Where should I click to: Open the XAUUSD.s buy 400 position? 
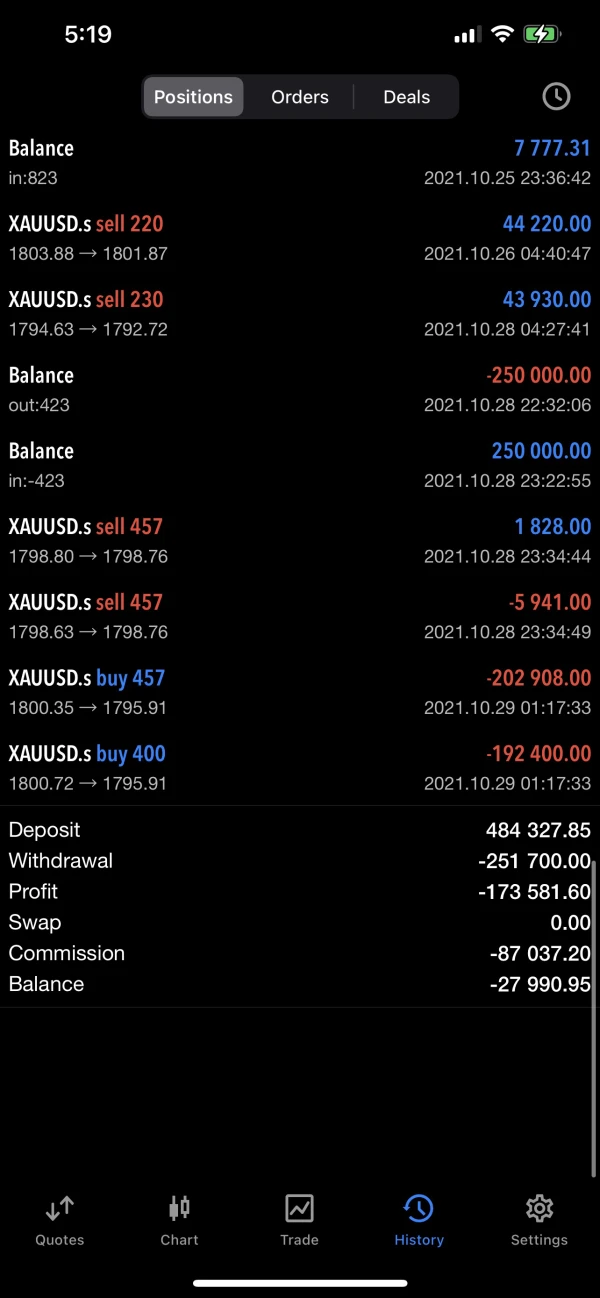point(300,768)
